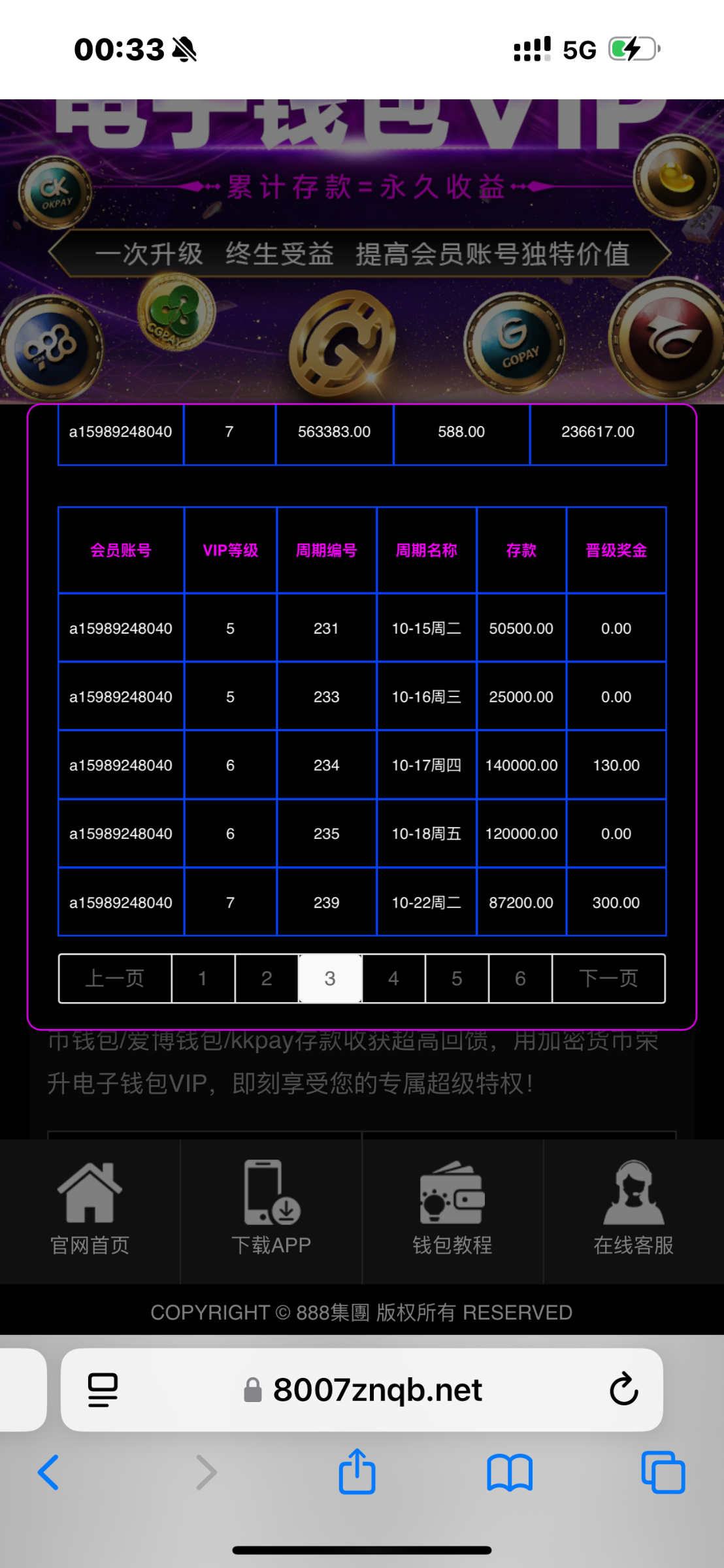Show all open browser tabs
Image resolution: width=724 pixels, height=1568 pixels.
(663, 1473)
